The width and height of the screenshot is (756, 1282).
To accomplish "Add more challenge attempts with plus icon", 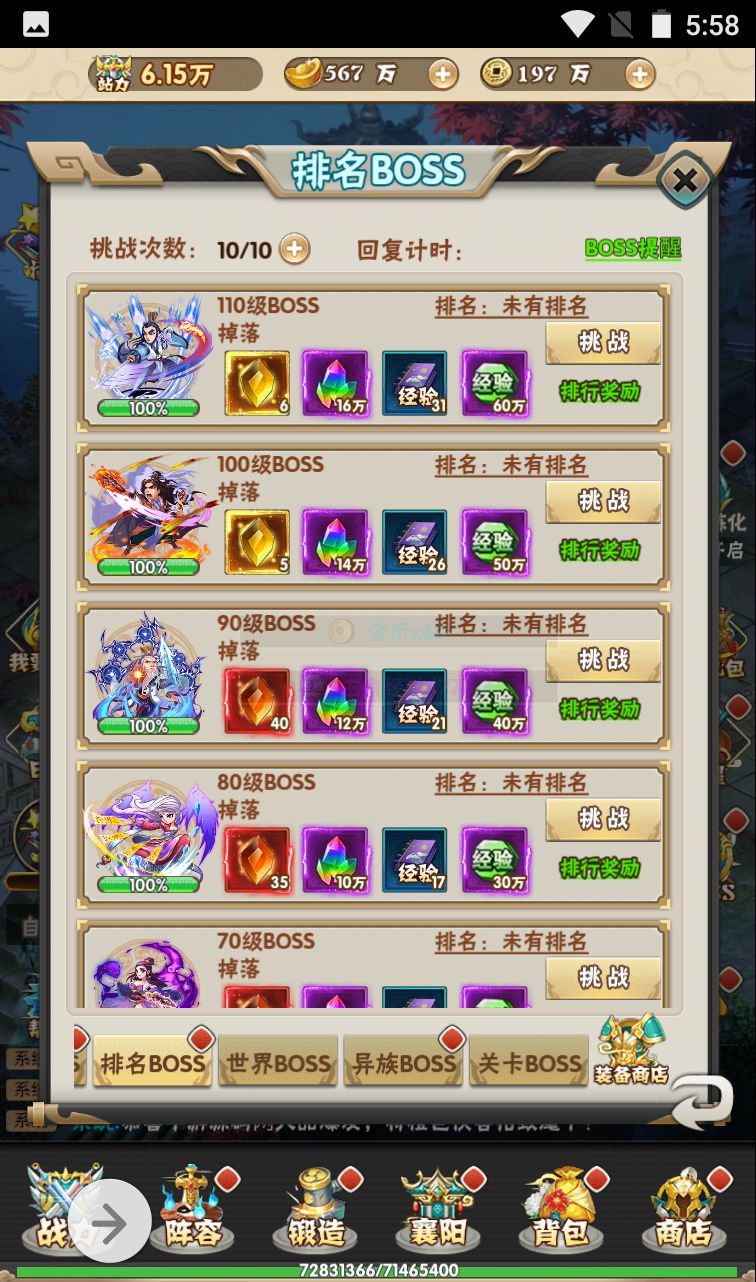I will coord(294,249).
